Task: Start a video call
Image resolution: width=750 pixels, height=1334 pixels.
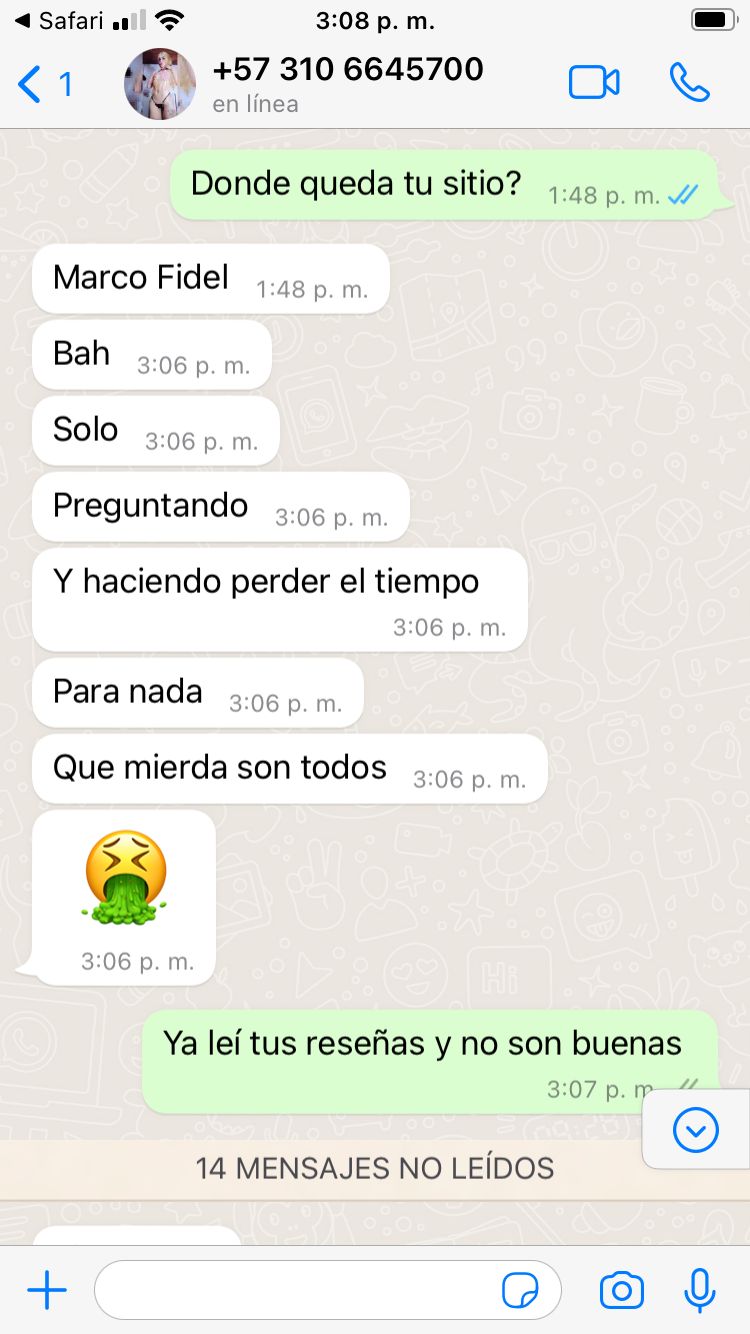Action: tap(594, 83)
